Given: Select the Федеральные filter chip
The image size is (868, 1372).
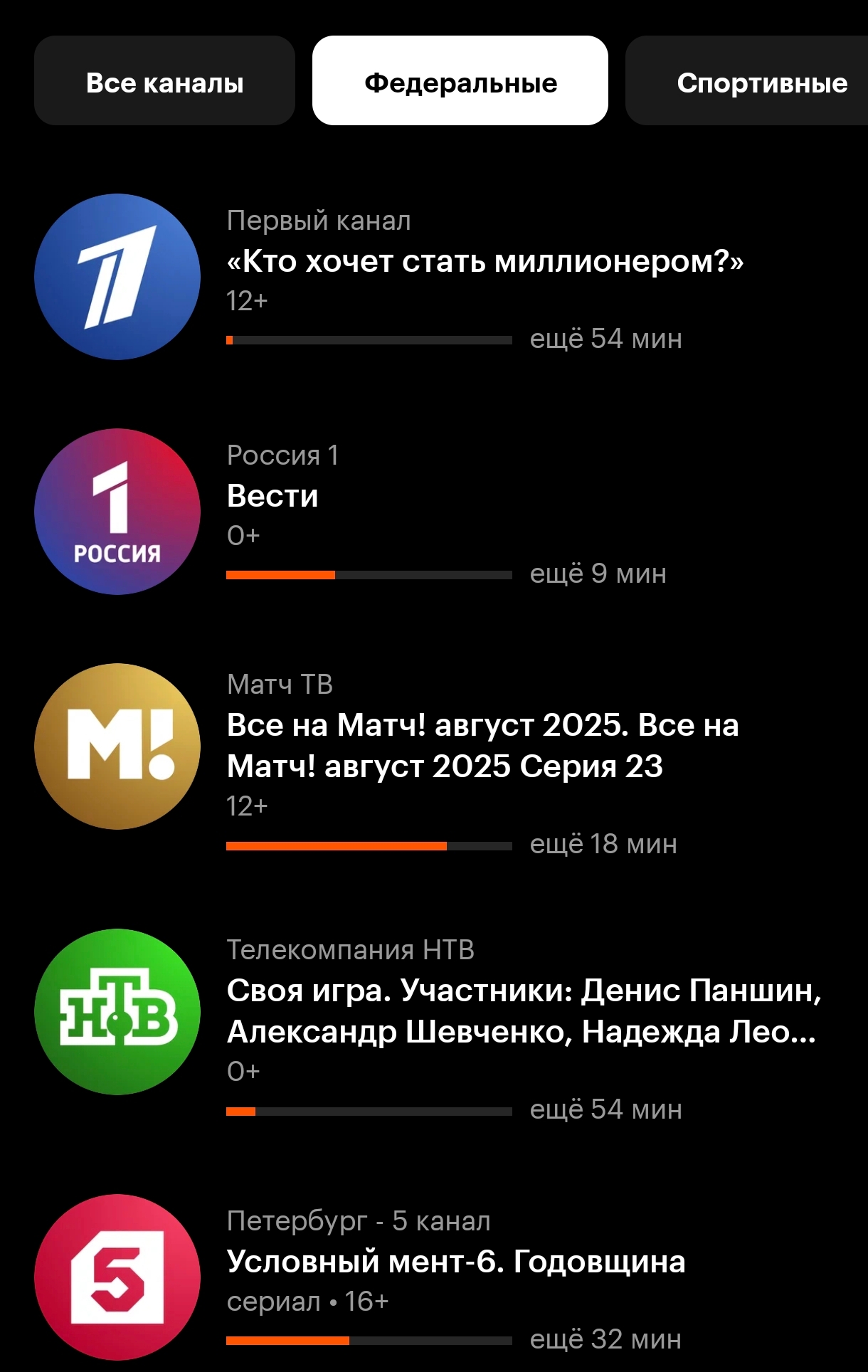Looking at the screenshot, I should pos(460,81).
